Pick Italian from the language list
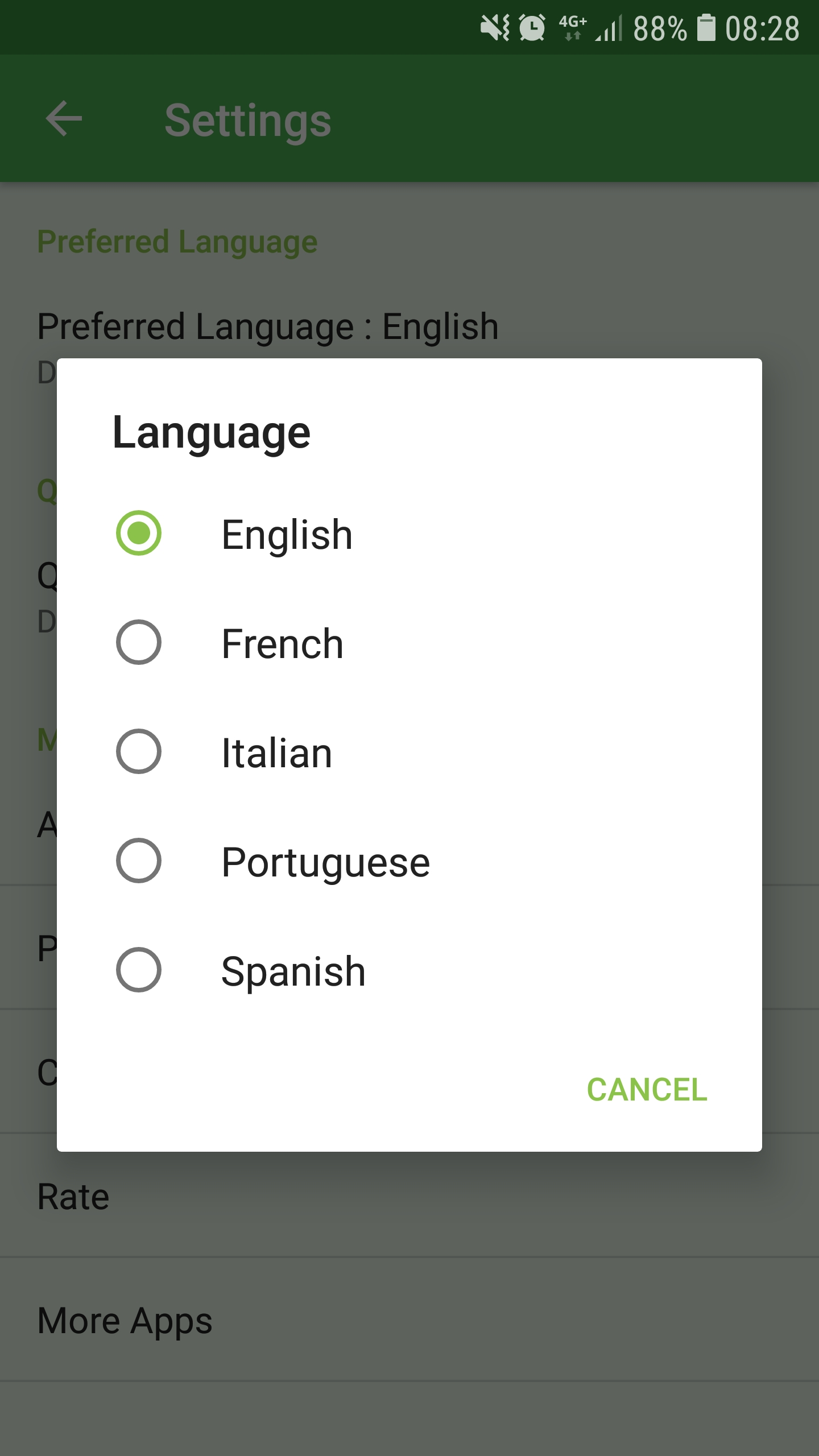This screenshot has width=819, height=1456. (x=409, y=752)
